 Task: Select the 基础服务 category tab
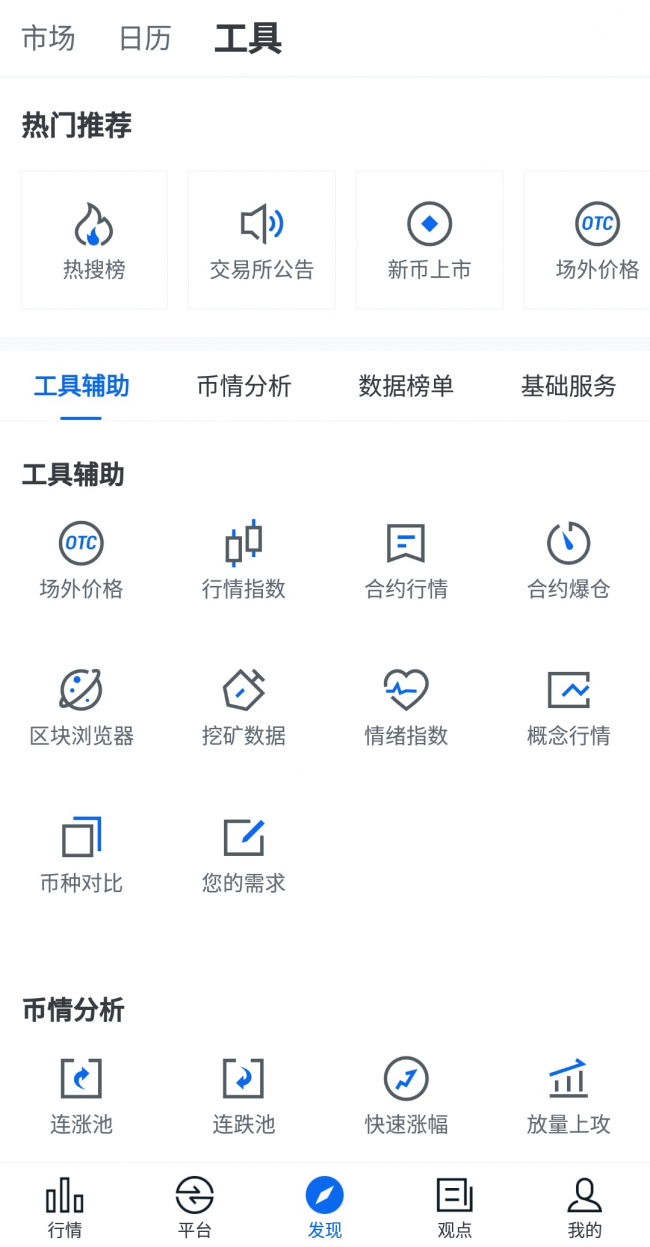pyautogui.click(x=568, y=386)
